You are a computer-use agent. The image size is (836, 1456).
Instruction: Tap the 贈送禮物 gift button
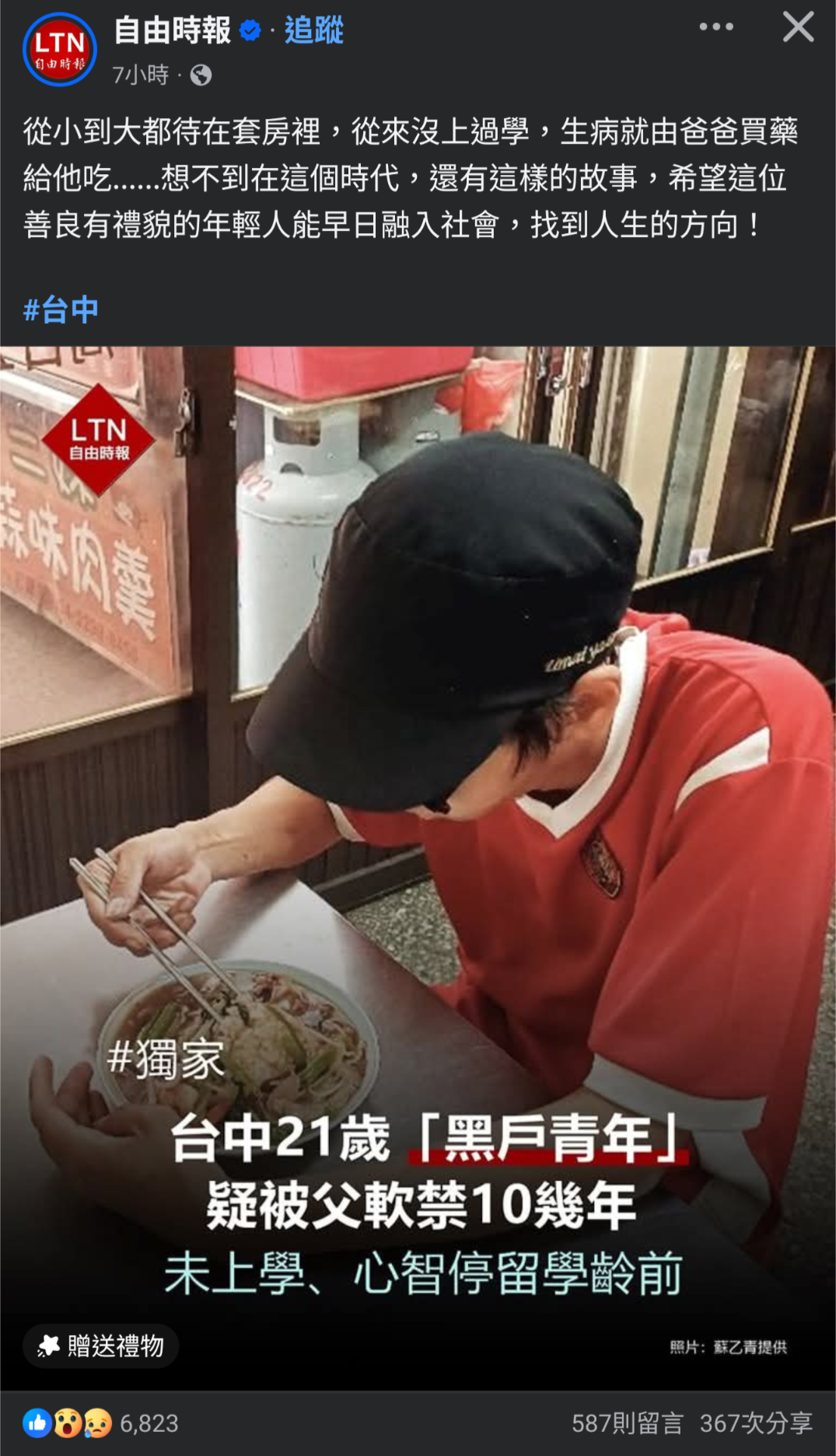click(101, 1346)
